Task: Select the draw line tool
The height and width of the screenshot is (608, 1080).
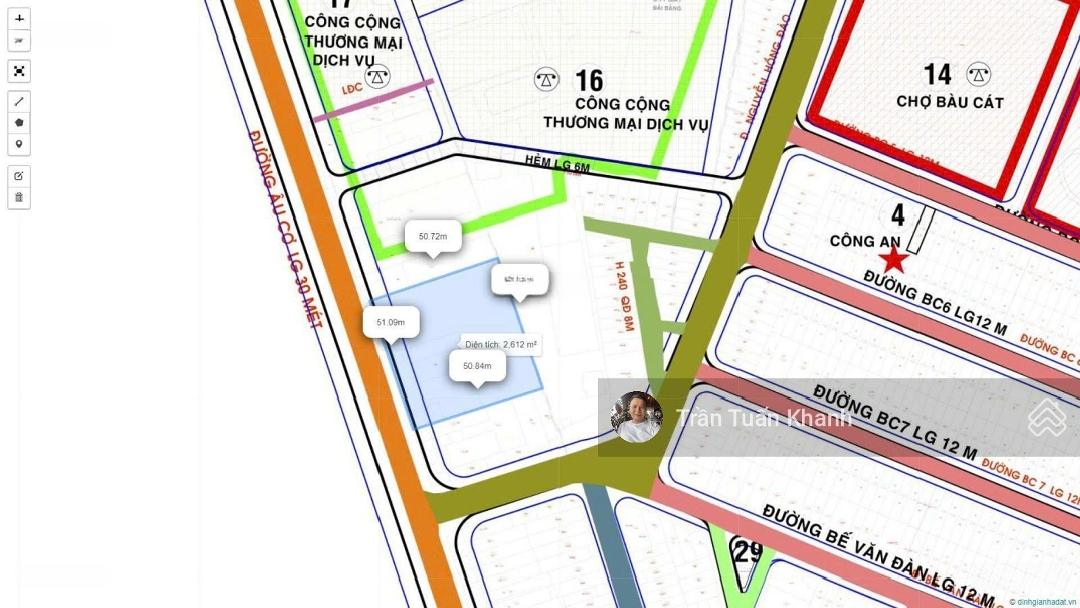Action: [x=19, y=101]
